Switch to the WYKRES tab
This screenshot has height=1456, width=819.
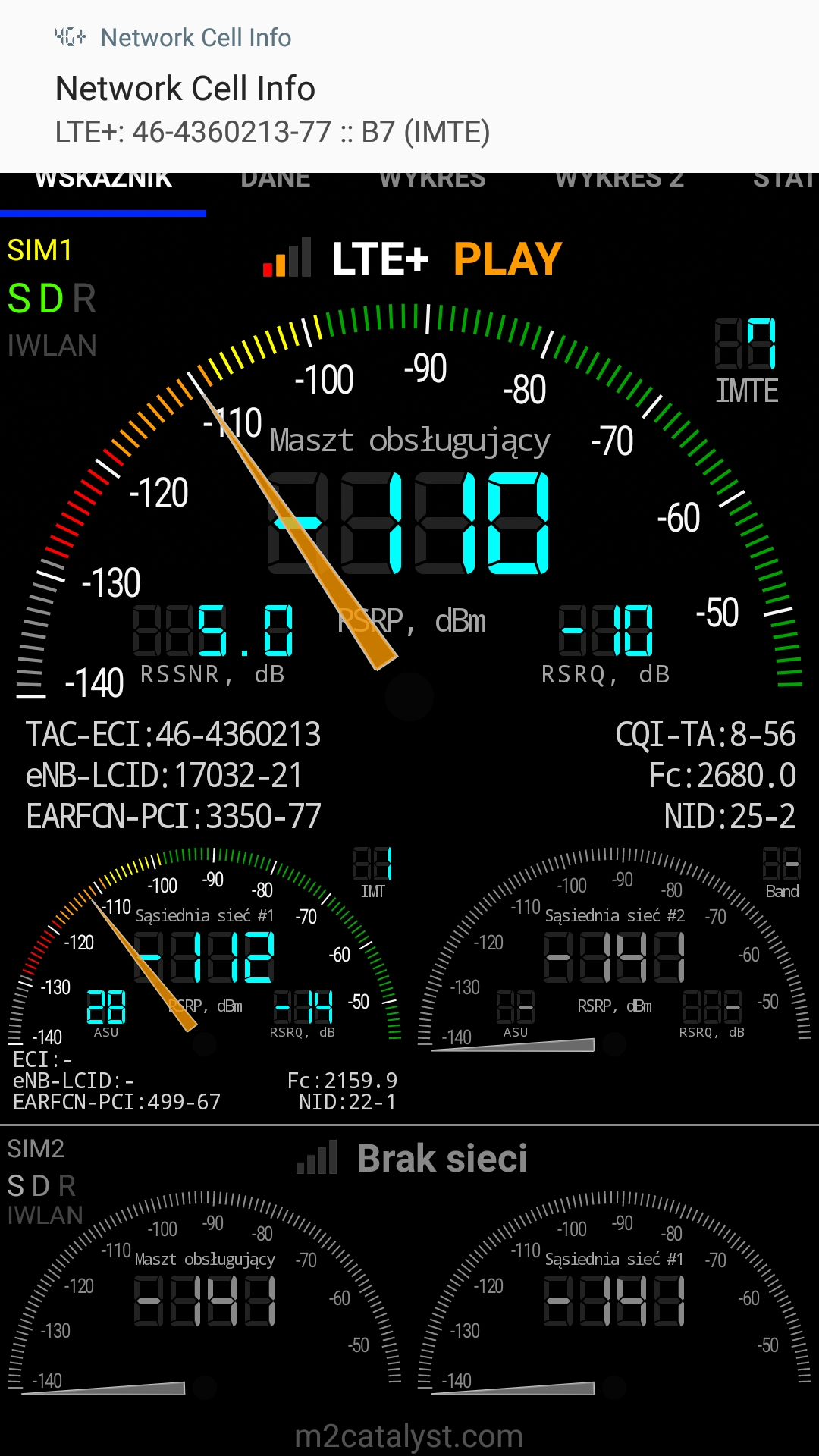tap(432, 182)
